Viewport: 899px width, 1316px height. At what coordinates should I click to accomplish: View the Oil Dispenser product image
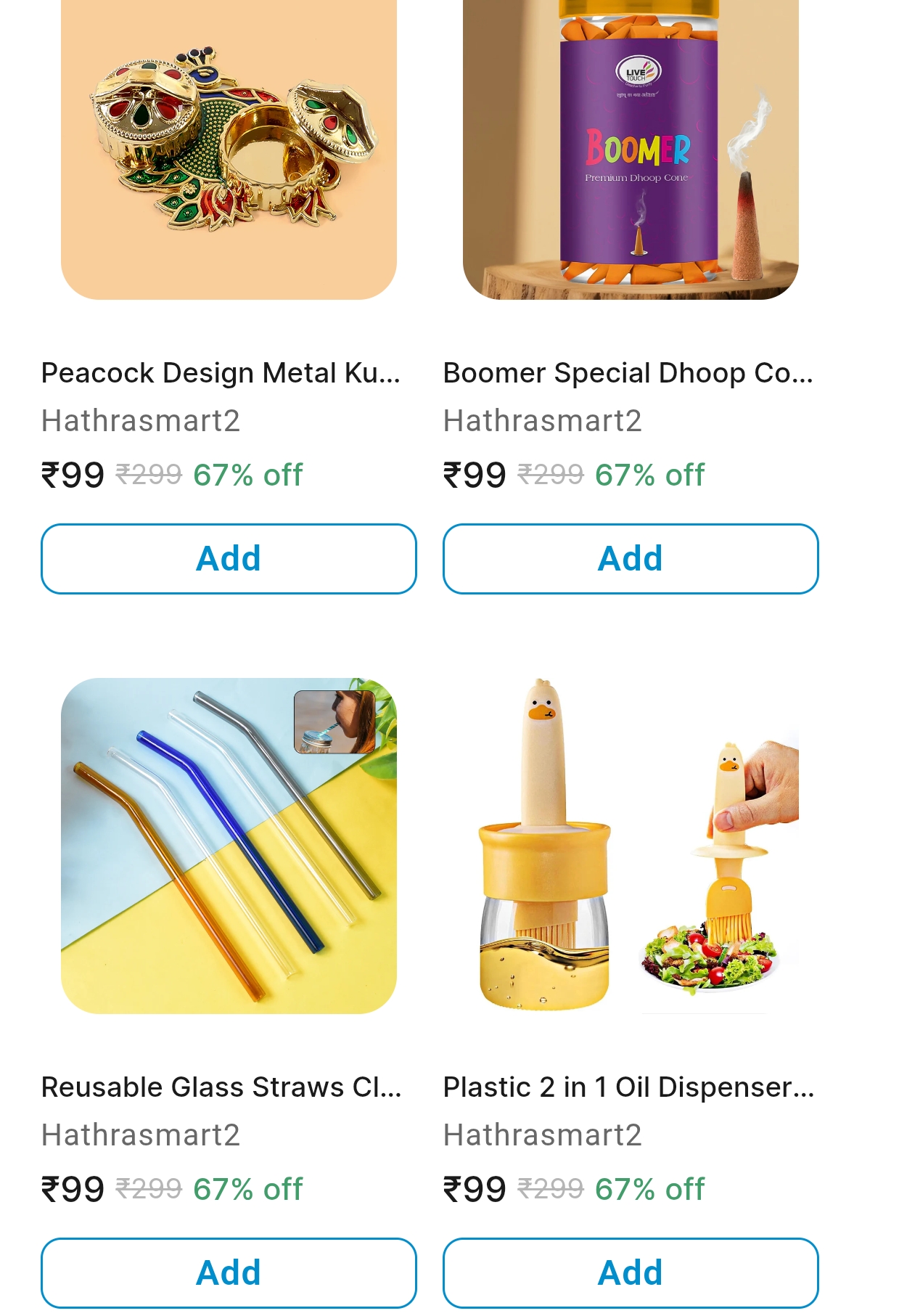coord(631,846)
